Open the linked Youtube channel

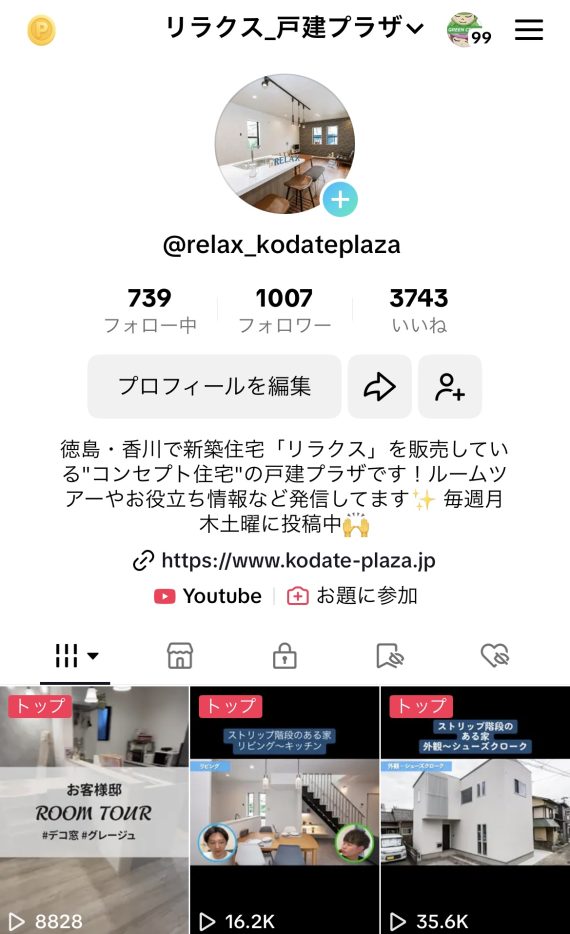207,596
